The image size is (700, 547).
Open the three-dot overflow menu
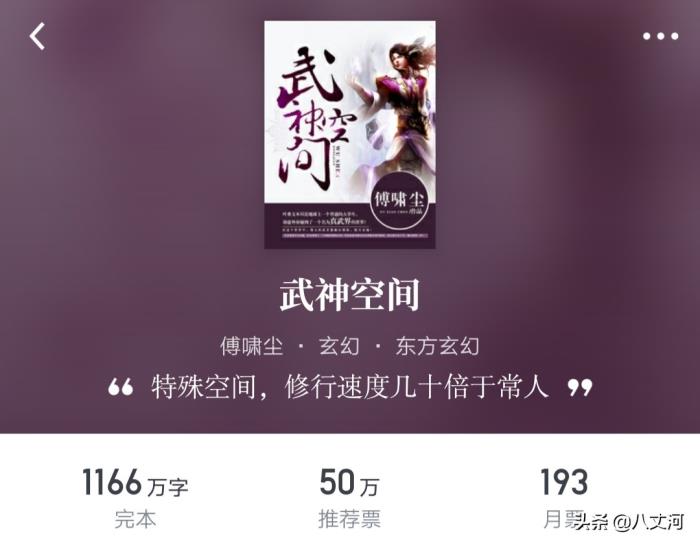coord(660,36)
